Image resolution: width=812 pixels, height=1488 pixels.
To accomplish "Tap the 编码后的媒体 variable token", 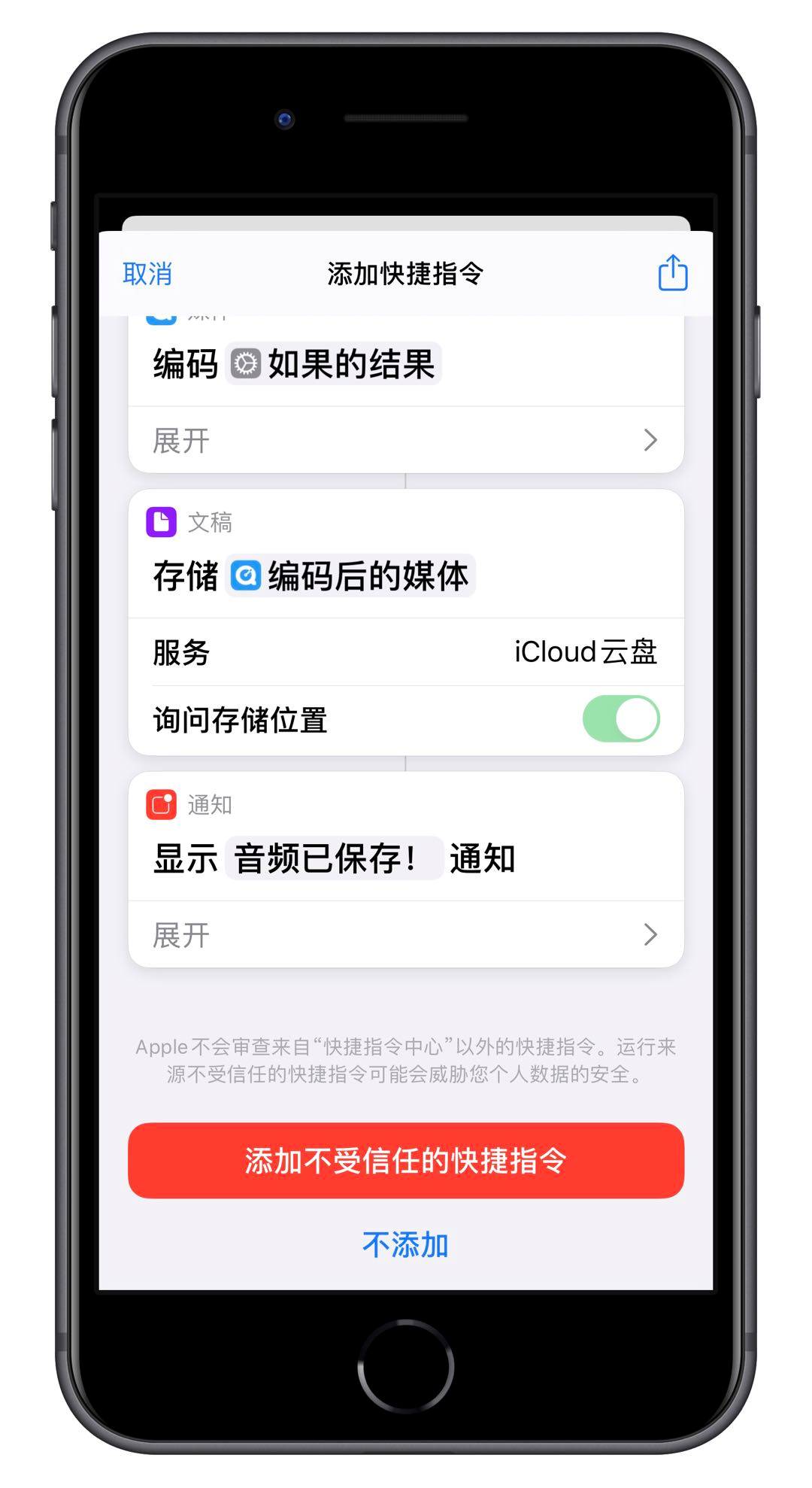I will pos(350,576).
